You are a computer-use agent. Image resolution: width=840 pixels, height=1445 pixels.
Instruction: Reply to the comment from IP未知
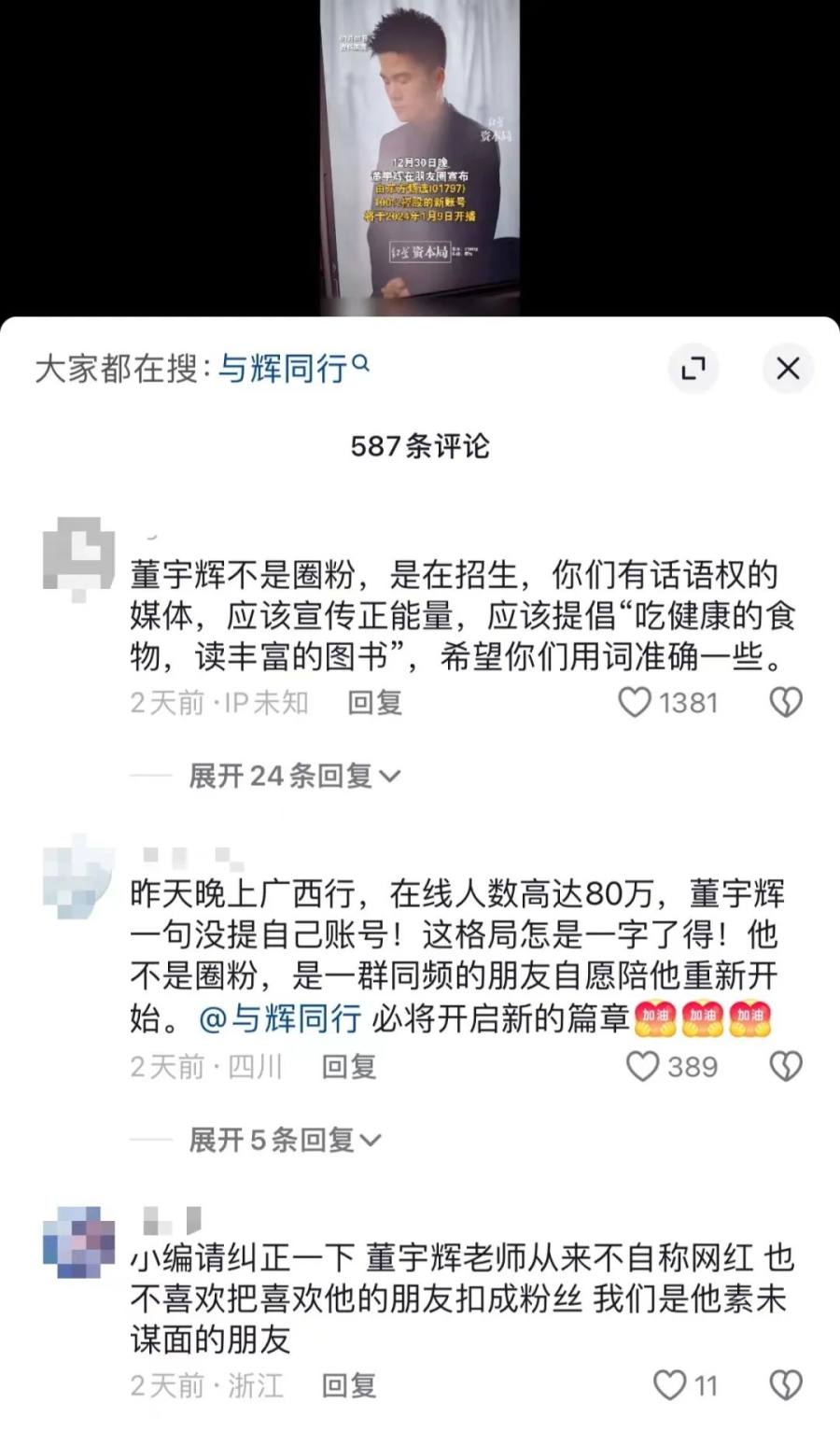(x=374, y=702)
